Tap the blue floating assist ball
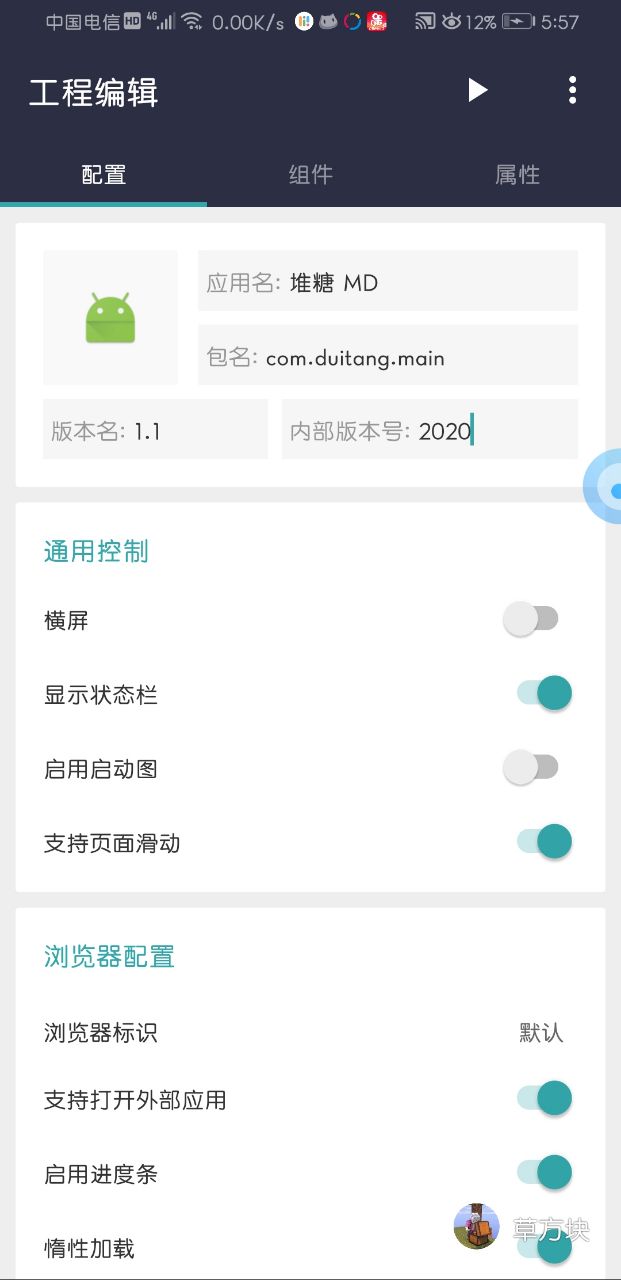Image resolution: width=621 pixels, height=1280 pixels. 605,489
